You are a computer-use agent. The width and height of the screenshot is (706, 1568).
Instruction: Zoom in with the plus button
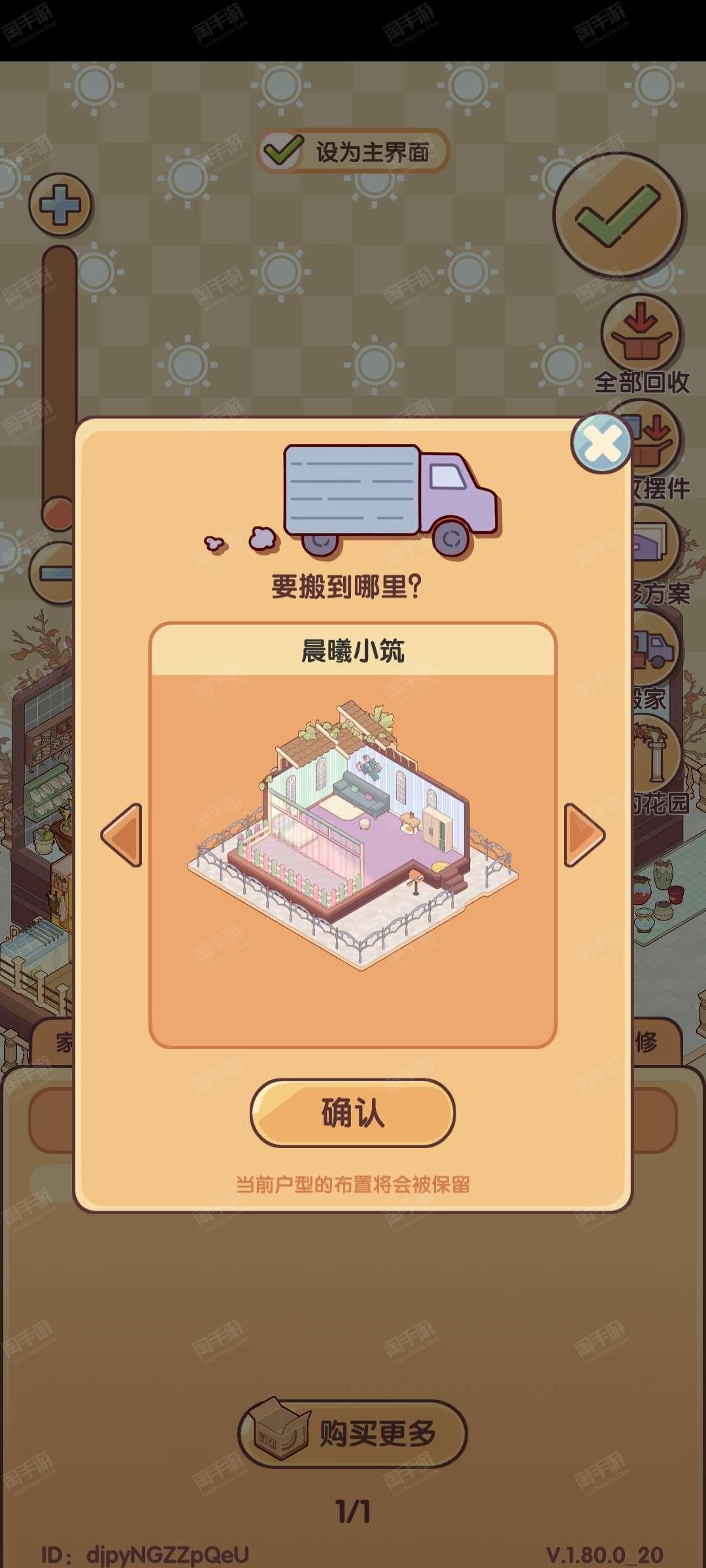60,204
